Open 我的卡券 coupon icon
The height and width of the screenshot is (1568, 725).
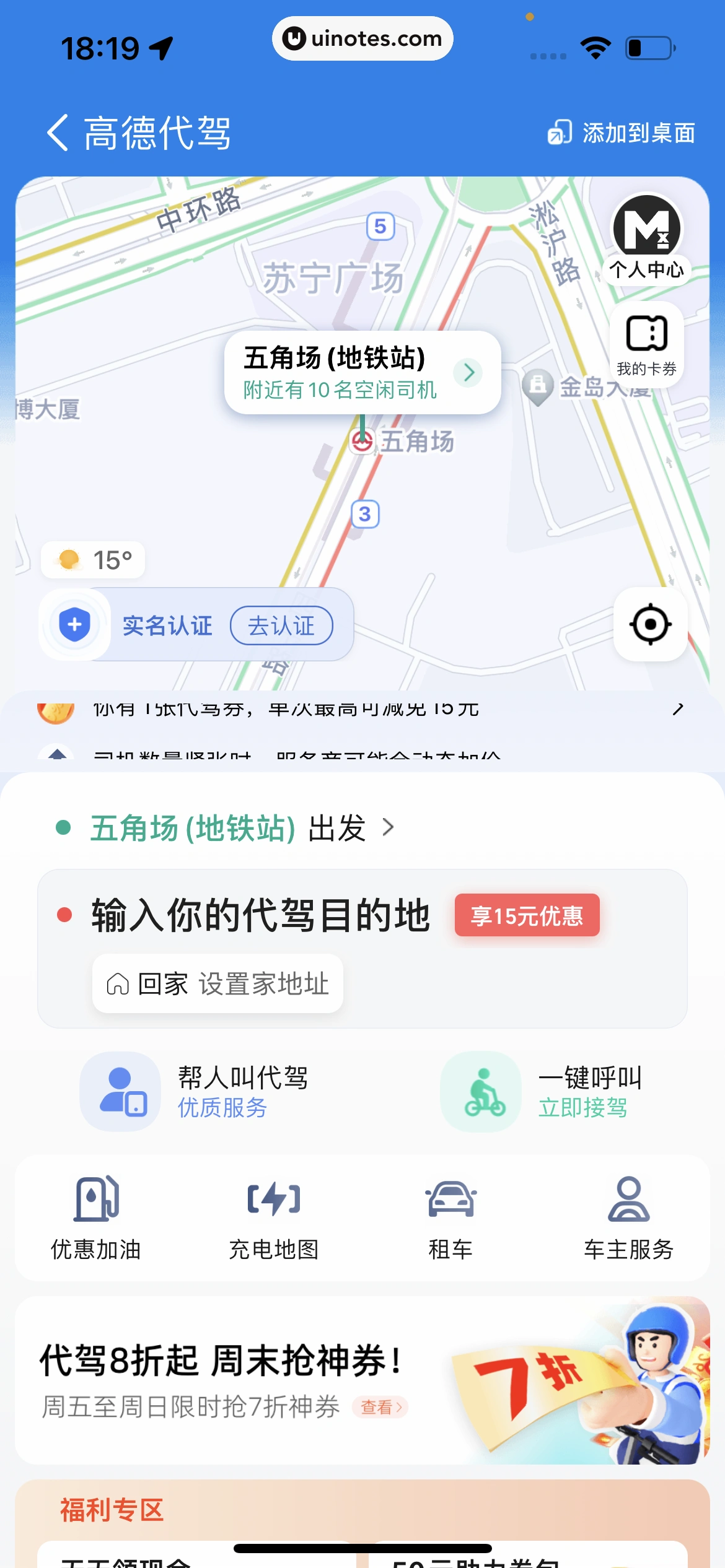pyautogui.click(x=645, y=335)
